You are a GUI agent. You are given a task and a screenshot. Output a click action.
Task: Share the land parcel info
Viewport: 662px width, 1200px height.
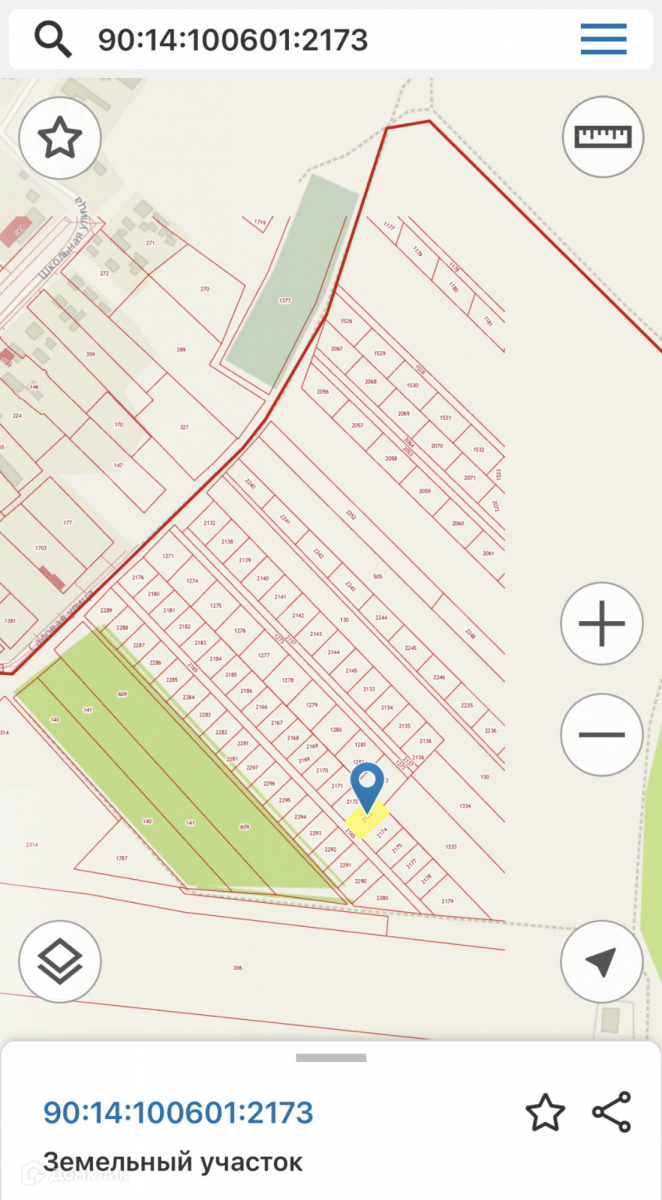(611, 1112)
